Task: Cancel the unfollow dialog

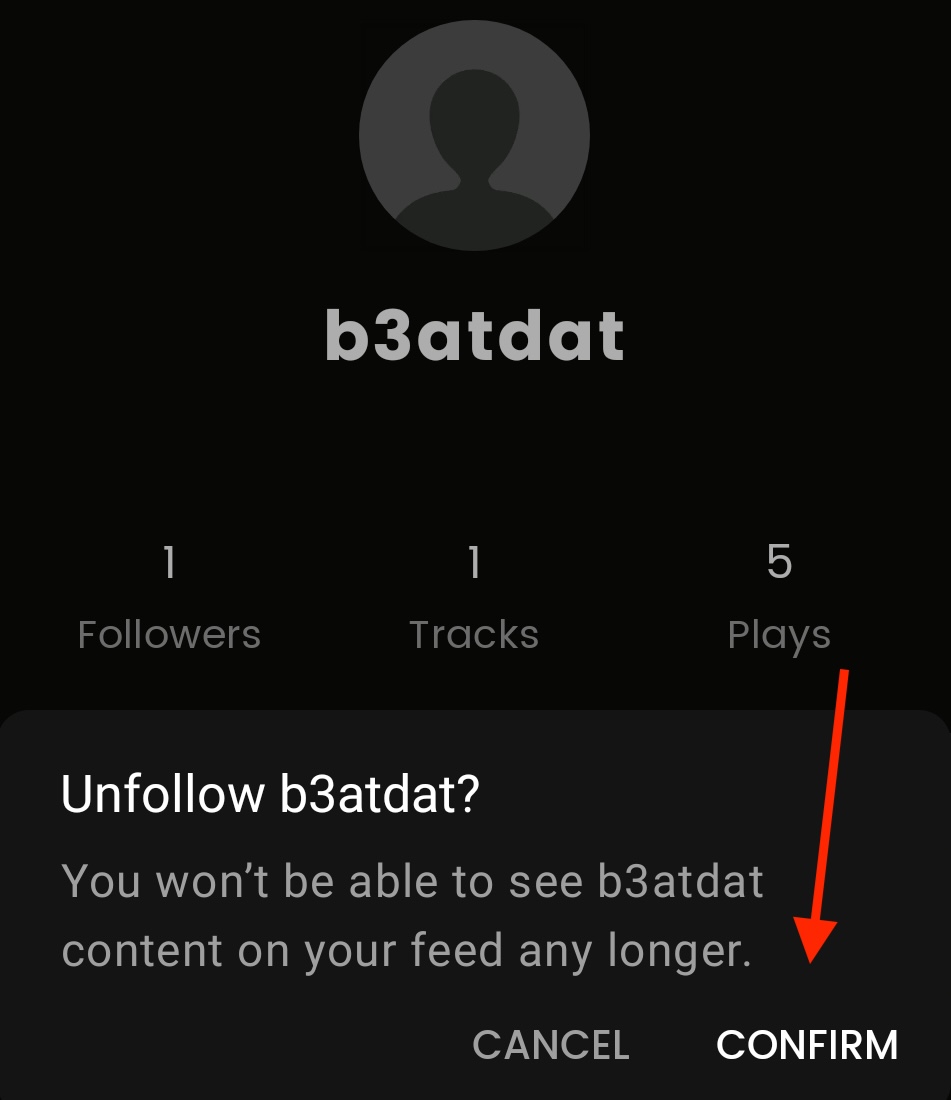Action: pos(550,1045)
